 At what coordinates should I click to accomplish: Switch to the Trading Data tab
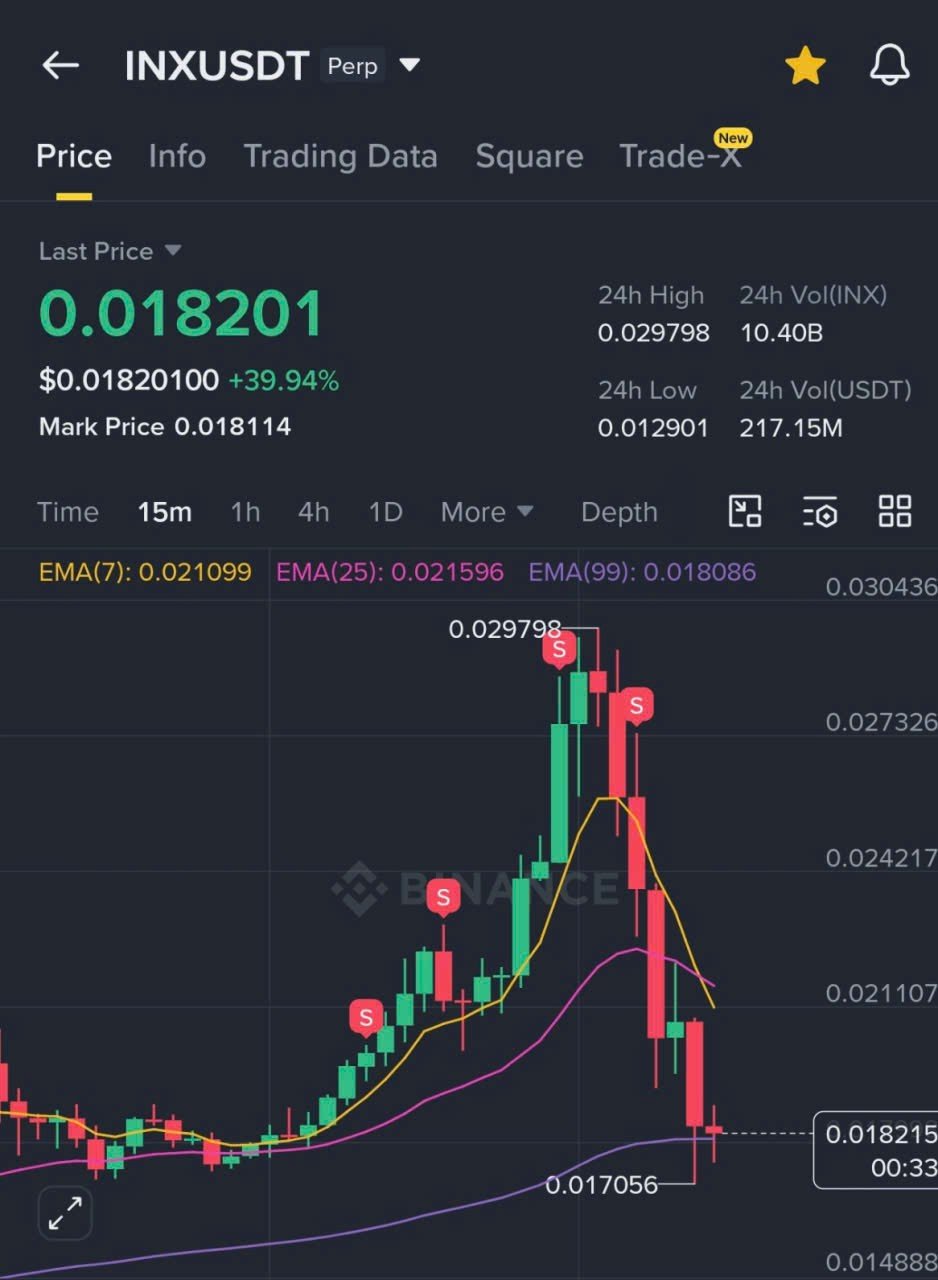[x=340, y=156]
